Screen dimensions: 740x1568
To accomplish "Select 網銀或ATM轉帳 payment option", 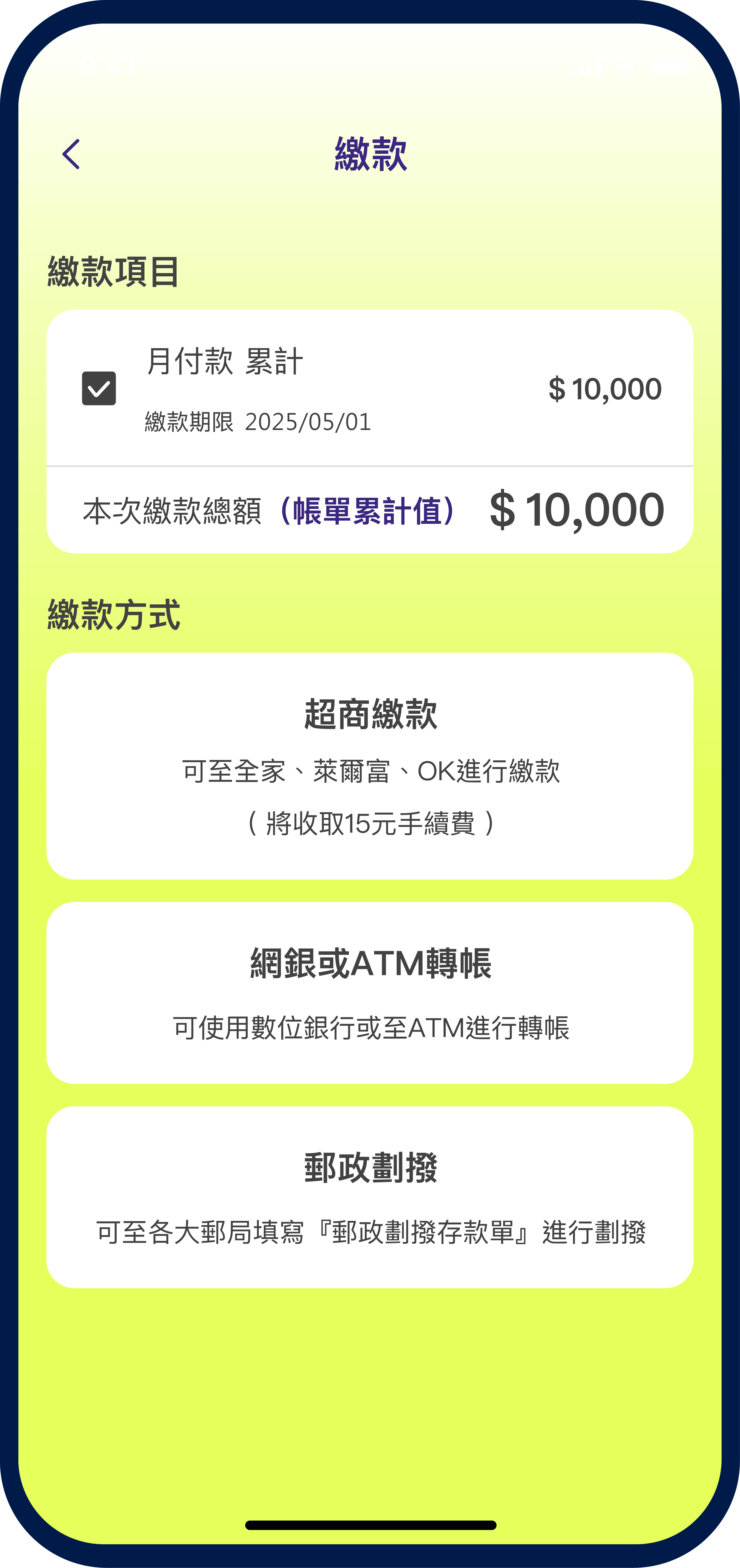I will 370,993.
